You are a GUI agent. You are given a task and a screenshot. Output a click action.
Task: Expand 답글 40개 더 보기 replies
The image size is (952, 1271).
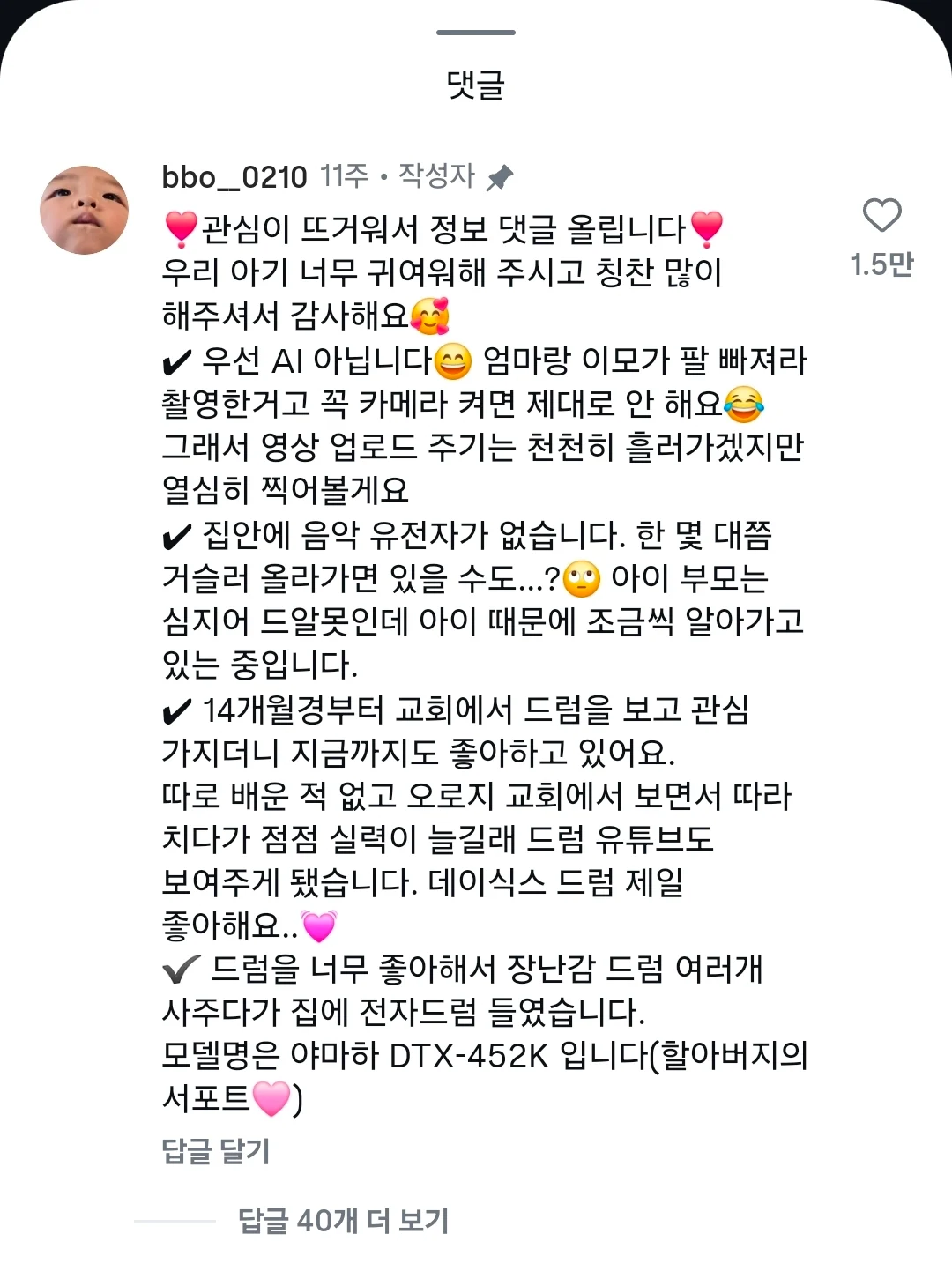tap(344, 1221)
